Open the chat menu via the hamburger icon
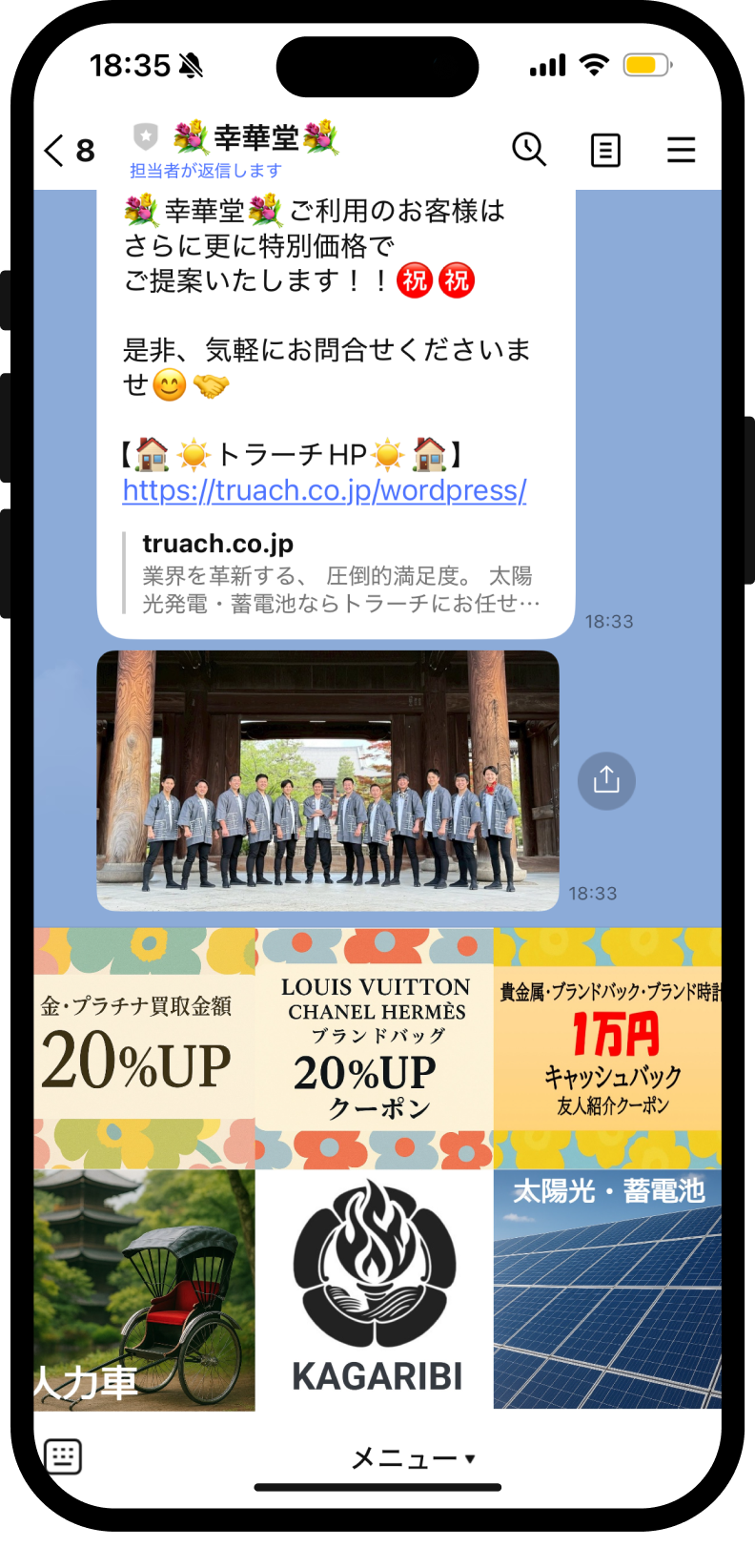The image size is (755, 1568). point(681,150)
